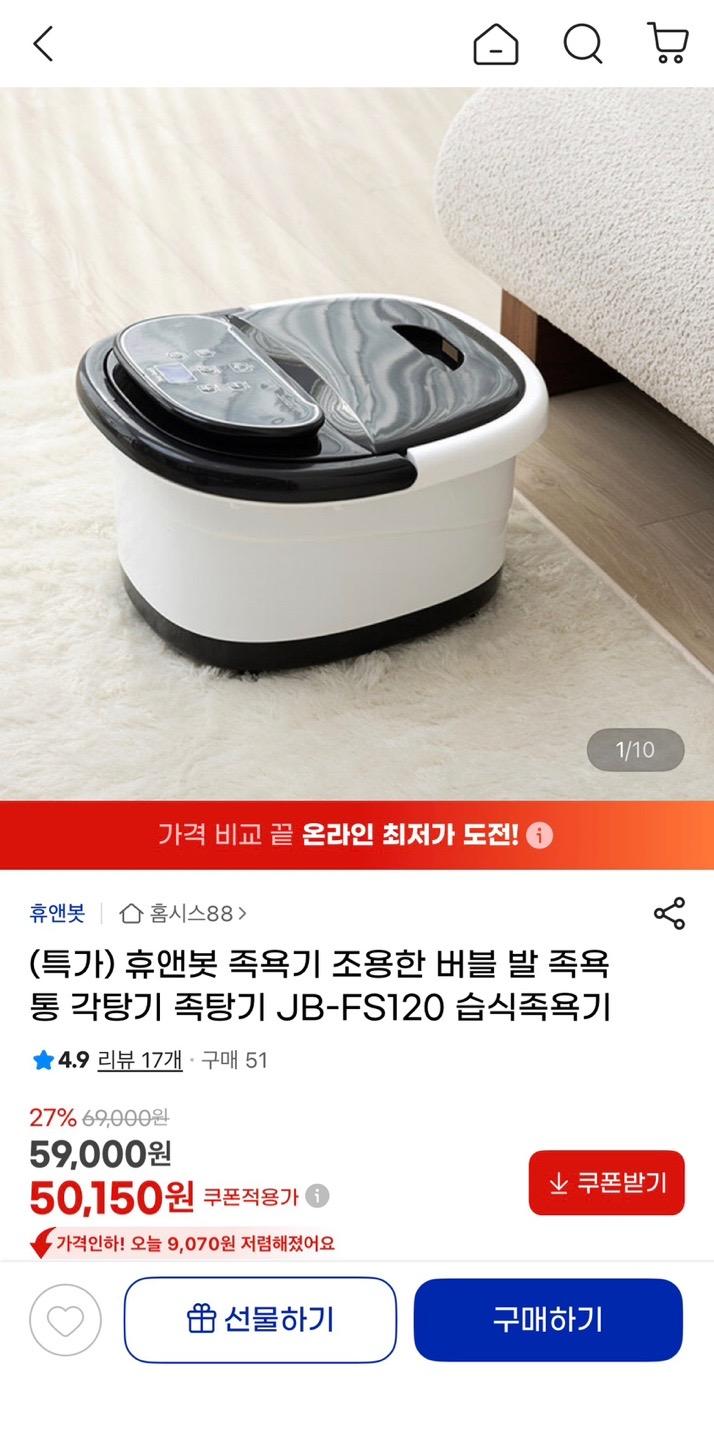This screenshot has height=1440, width=714.
Task: Tap the info icon on lowest-price banner
Action: (x=540, y=835)
